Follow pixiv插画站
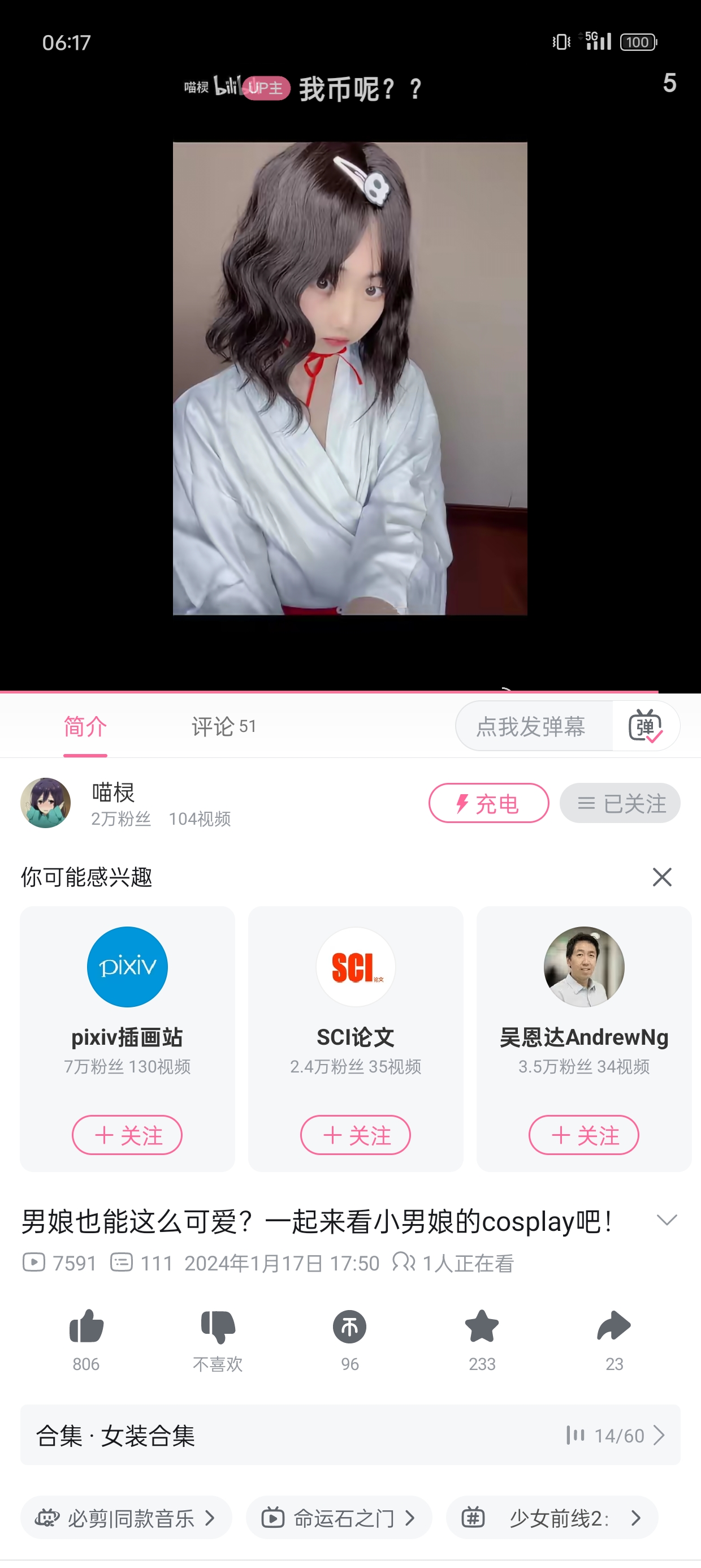 (127, 1135)
